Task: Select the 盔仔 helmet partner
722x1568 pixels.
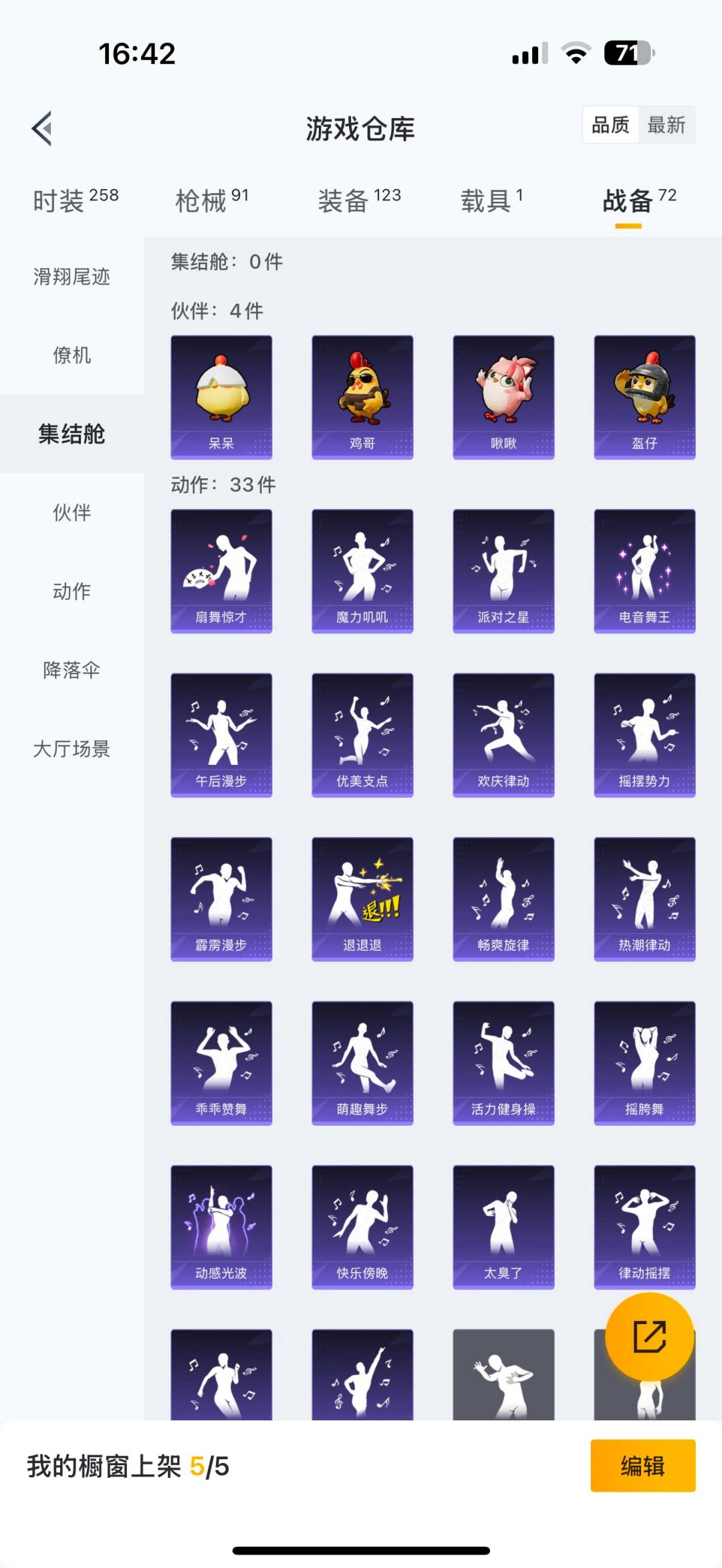Action: click(644, 398)
